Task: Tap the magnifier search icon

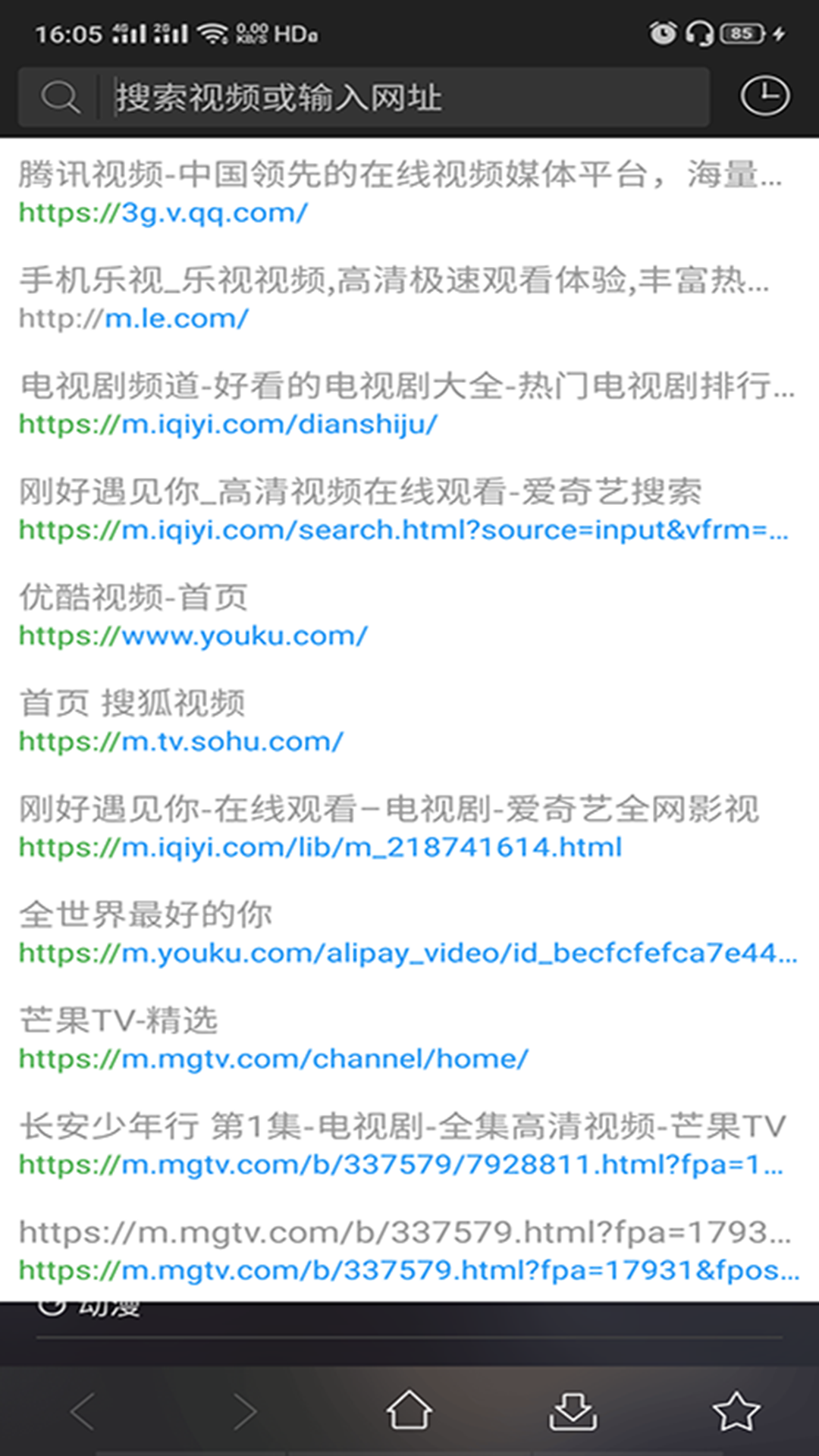Action: coord(61,96)
